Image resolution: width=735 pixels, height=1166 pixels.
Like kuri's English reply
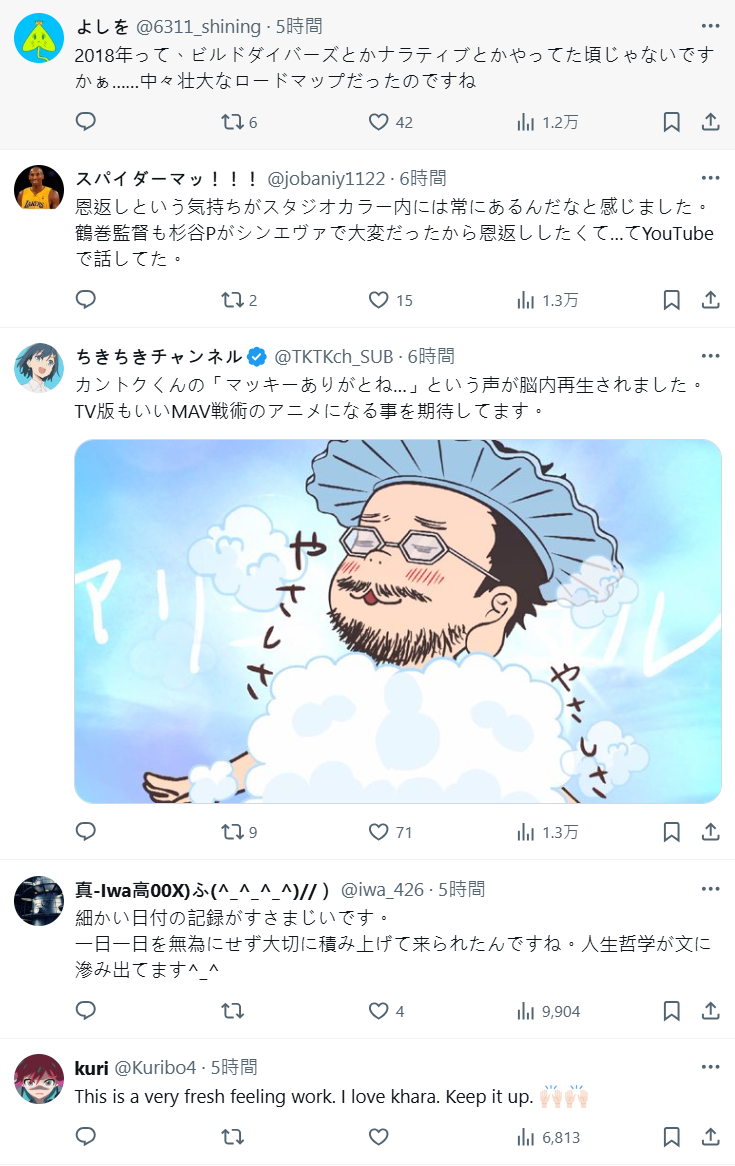(378, 1137)
